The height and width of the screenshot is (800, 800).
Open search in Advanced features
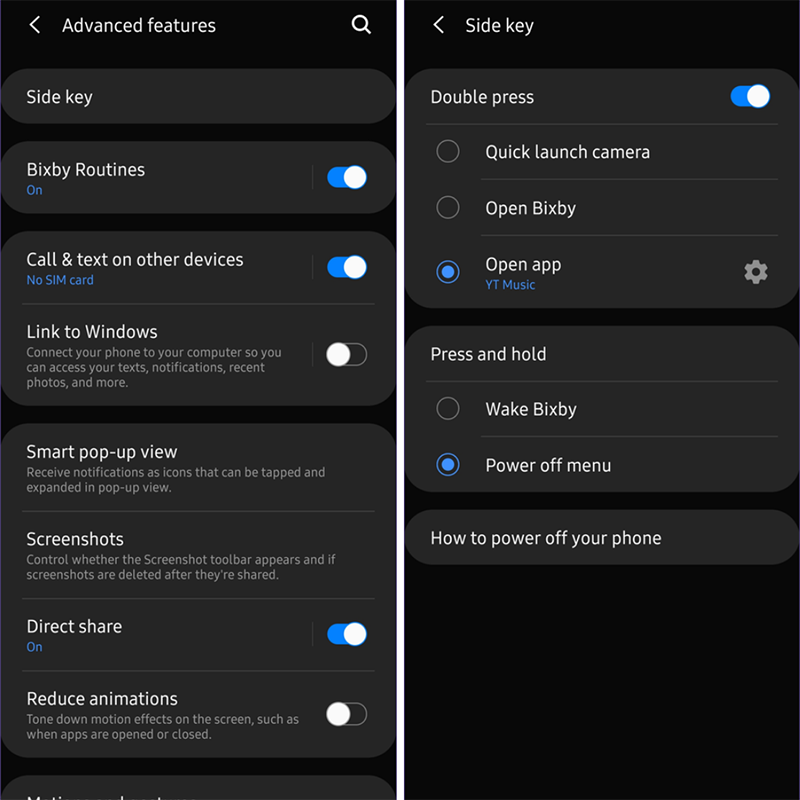(361, 25)
